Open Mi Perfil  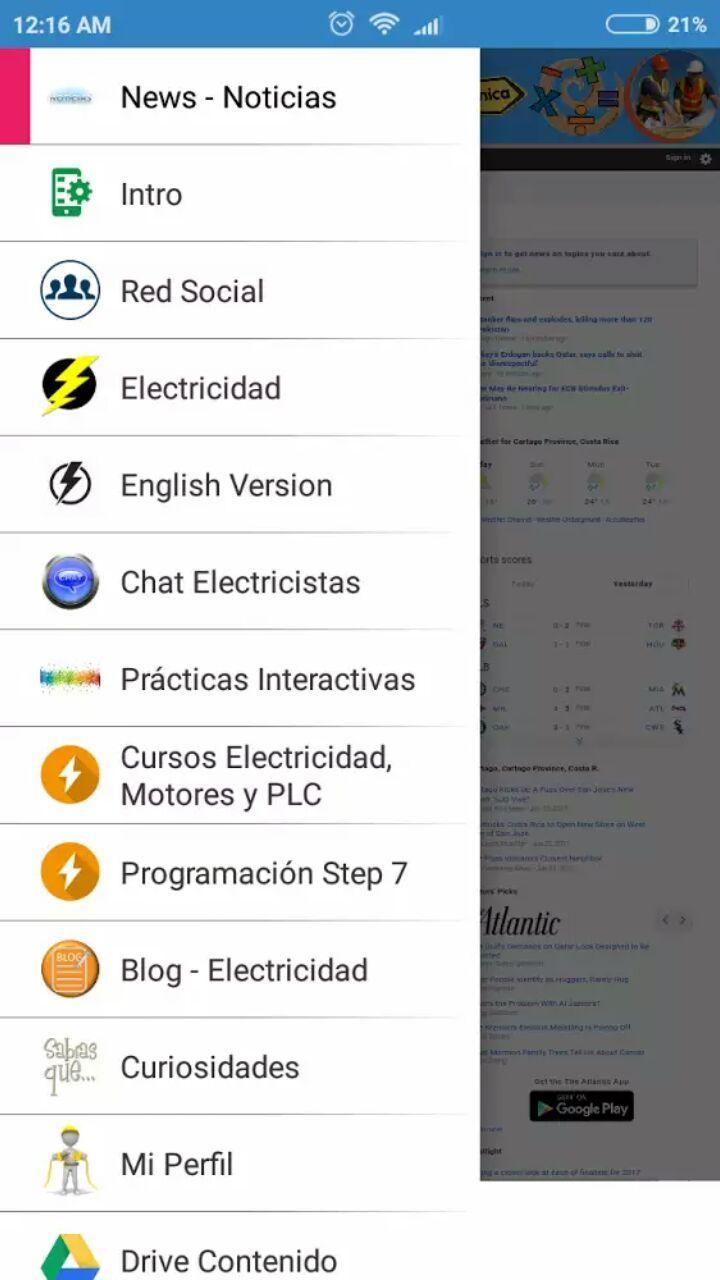click(x=177, y=1164)
